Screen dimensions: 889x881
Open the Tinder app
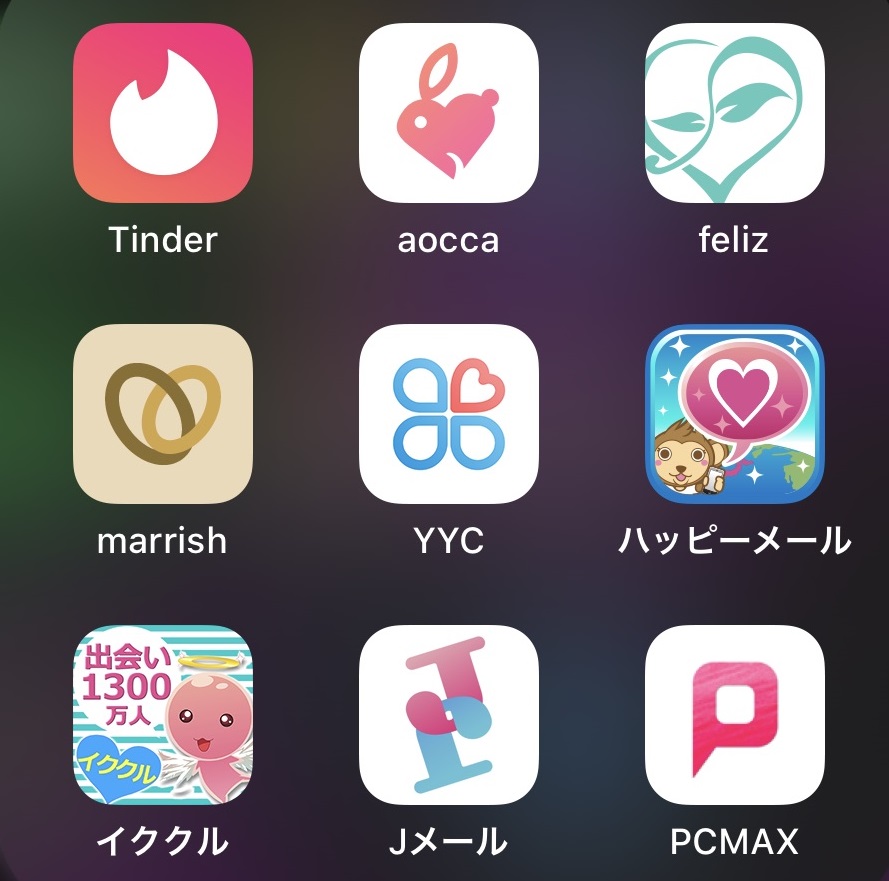click(x=162, y=113)
